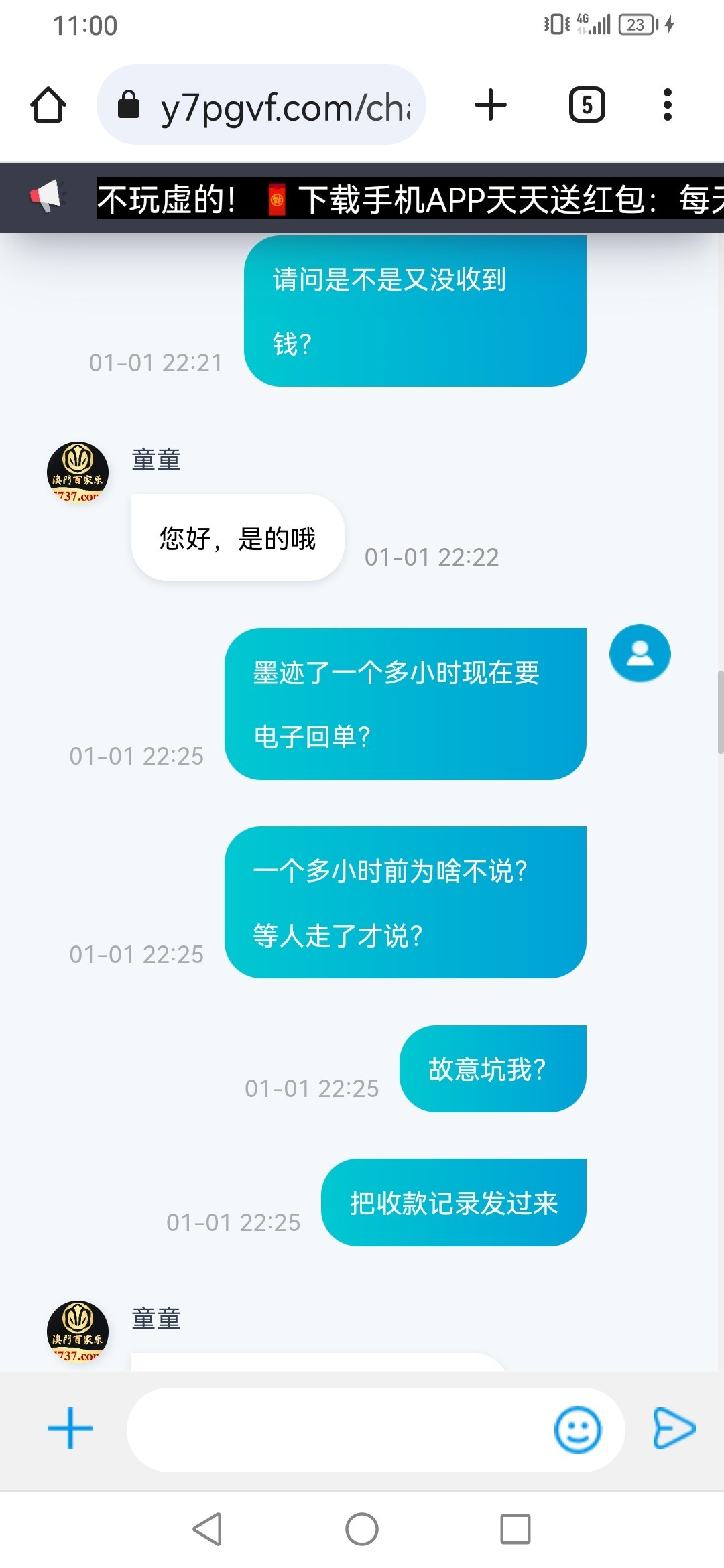Tap 童童's avatar above 您好，是的哦
The image size is (724, 1568).
(x=78, y=472)
